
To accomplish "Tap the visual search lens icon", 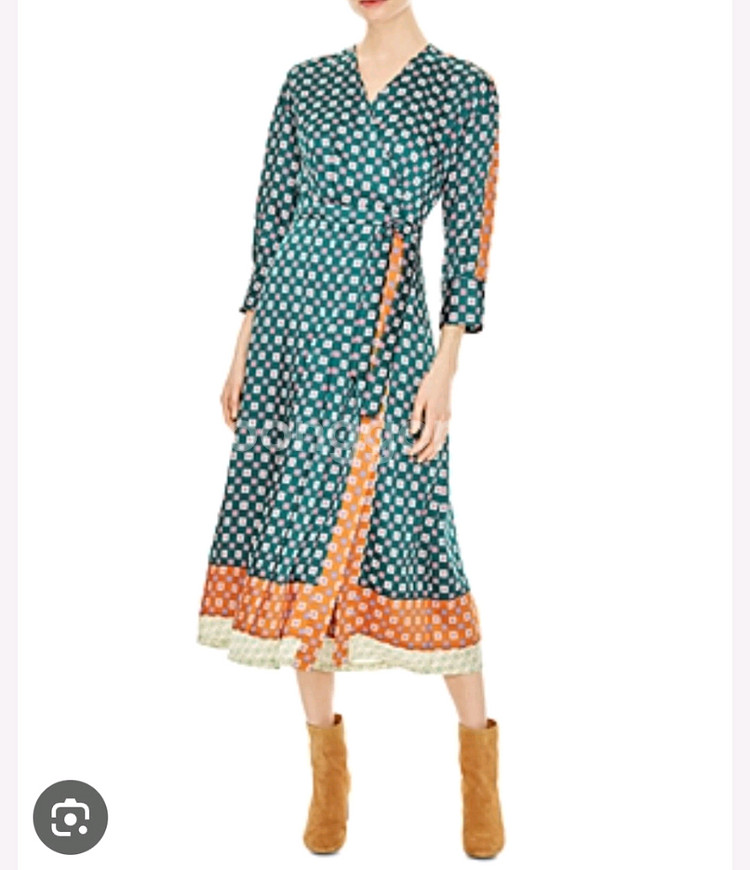I will [x=70, y=817].
